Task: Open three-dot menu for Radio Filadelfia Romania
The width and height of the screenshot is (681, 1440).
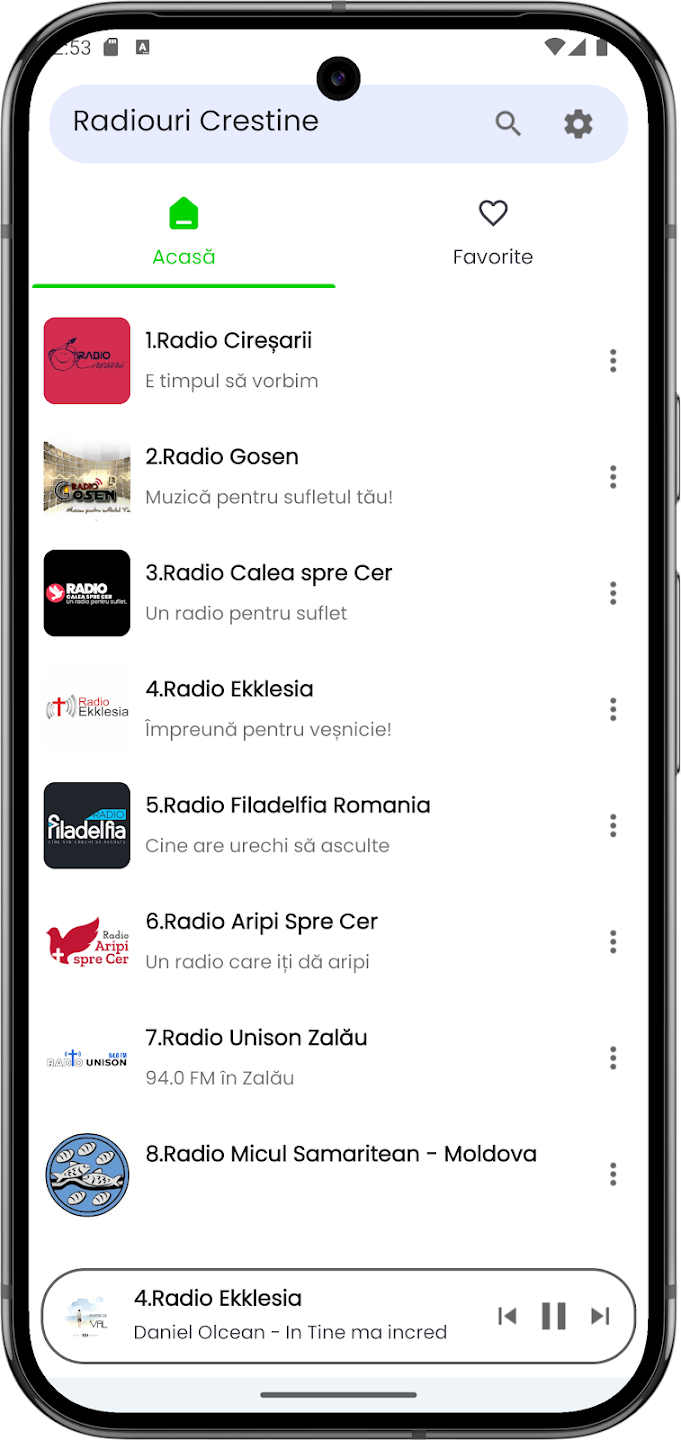Action: tap(613, 826)
